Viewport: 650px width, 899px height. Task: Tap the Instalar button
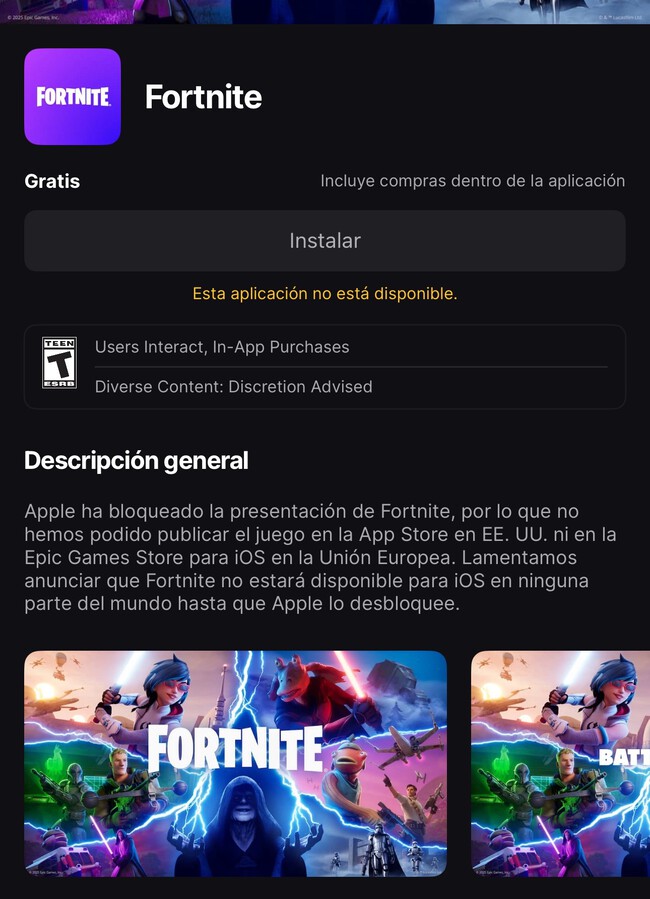(325, 241)
